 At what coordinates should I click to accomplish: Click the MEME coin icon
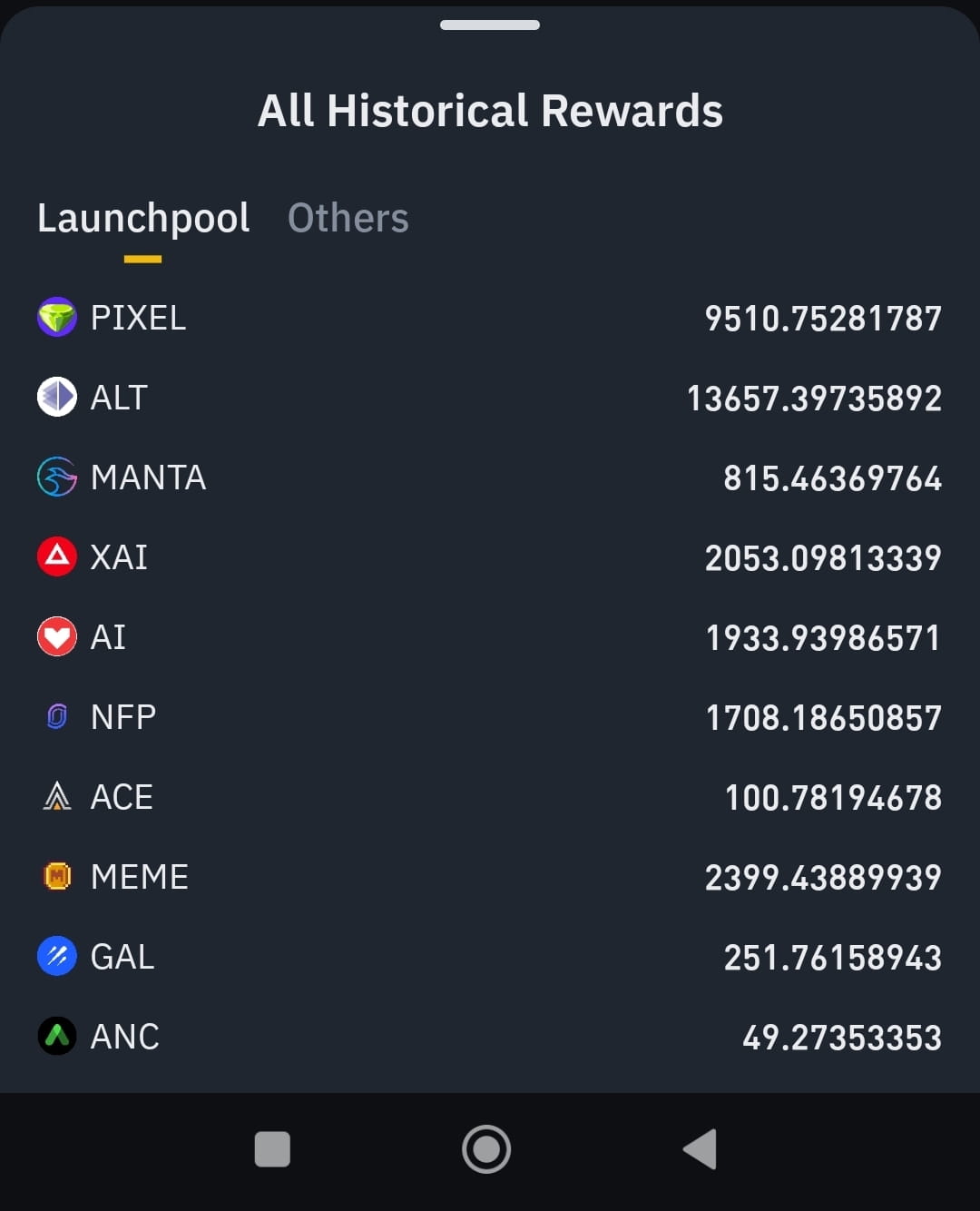pyautogui.click(x=56, y=876)
